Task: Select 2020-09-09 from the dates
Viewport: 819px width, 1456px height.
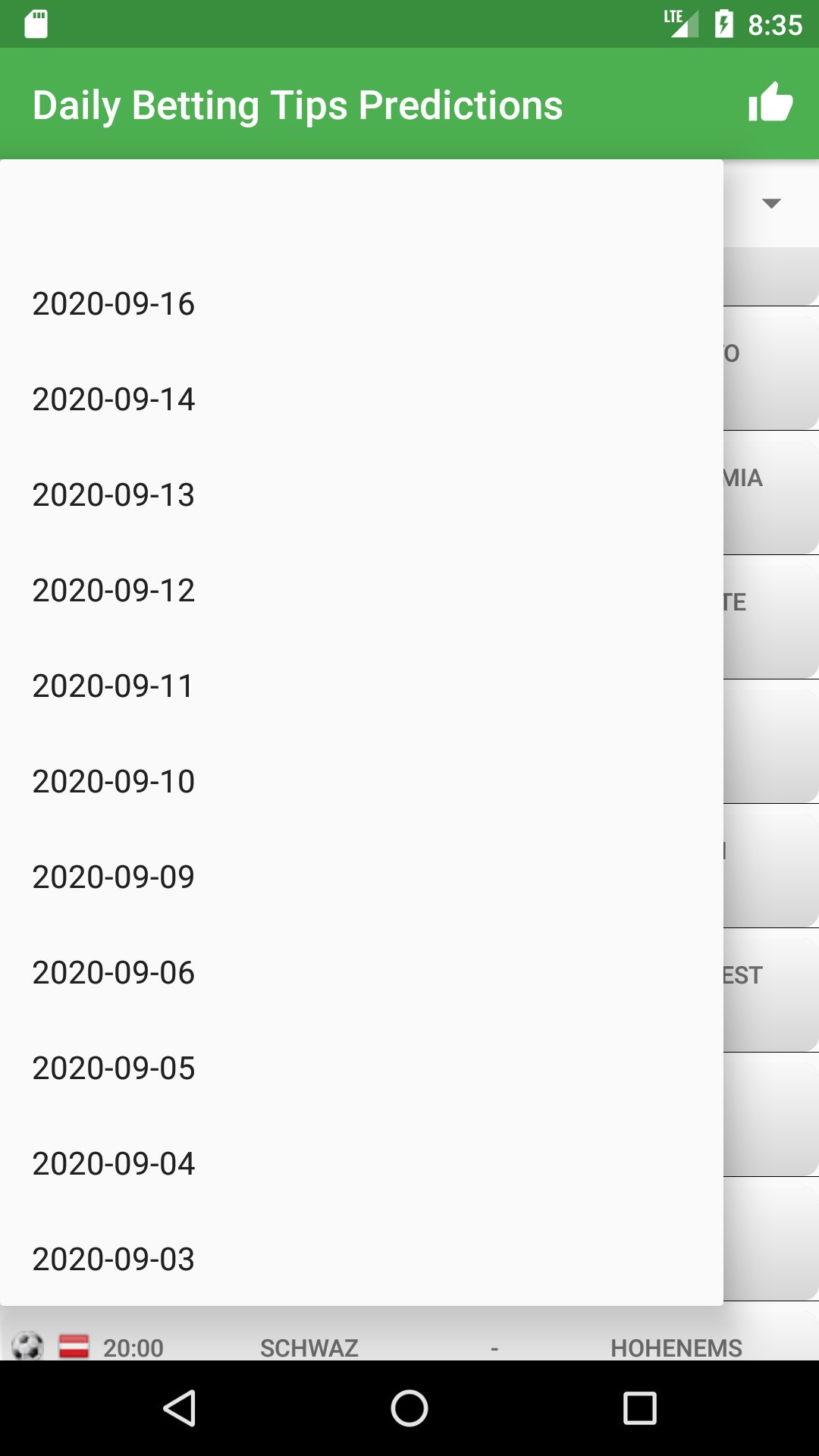Action: (x=362, y=877)
